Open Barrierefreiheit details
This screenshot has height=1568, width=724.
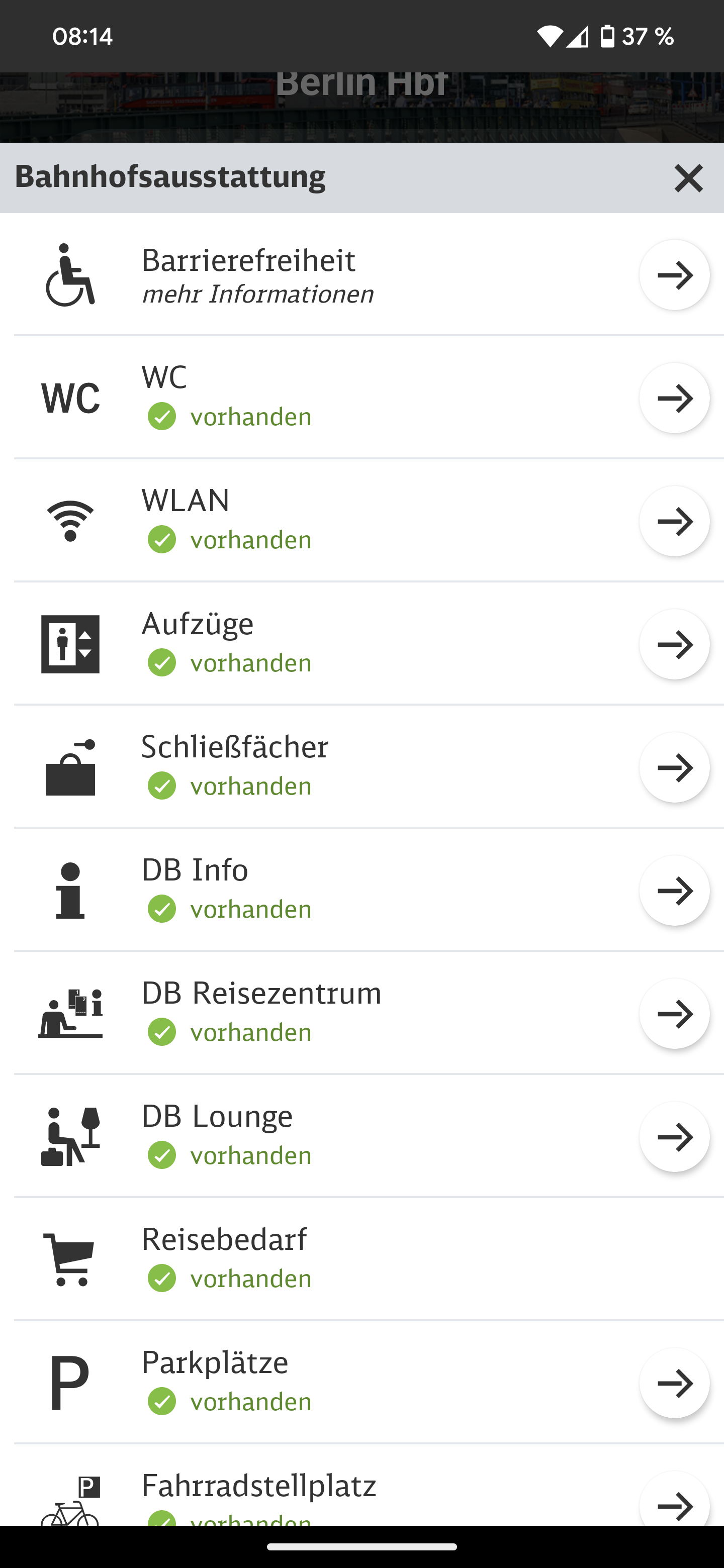coord(361,275)
